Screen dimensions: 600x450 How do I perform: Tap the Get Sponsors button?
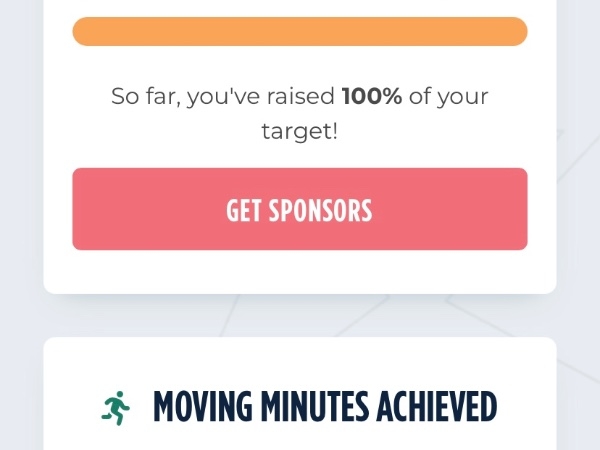coord(299,209)
